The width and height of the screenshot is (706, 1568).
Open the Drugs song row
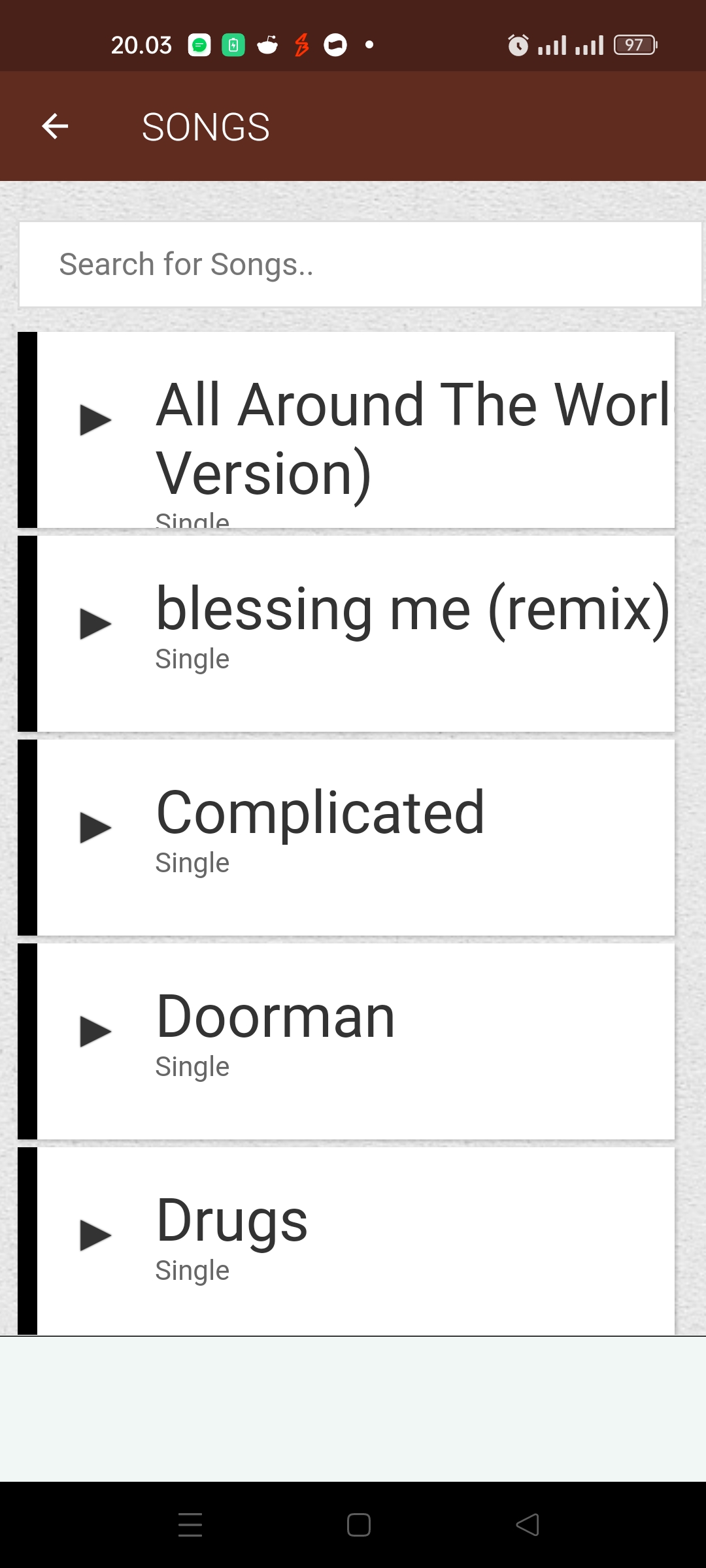(x=346, y=1241)
